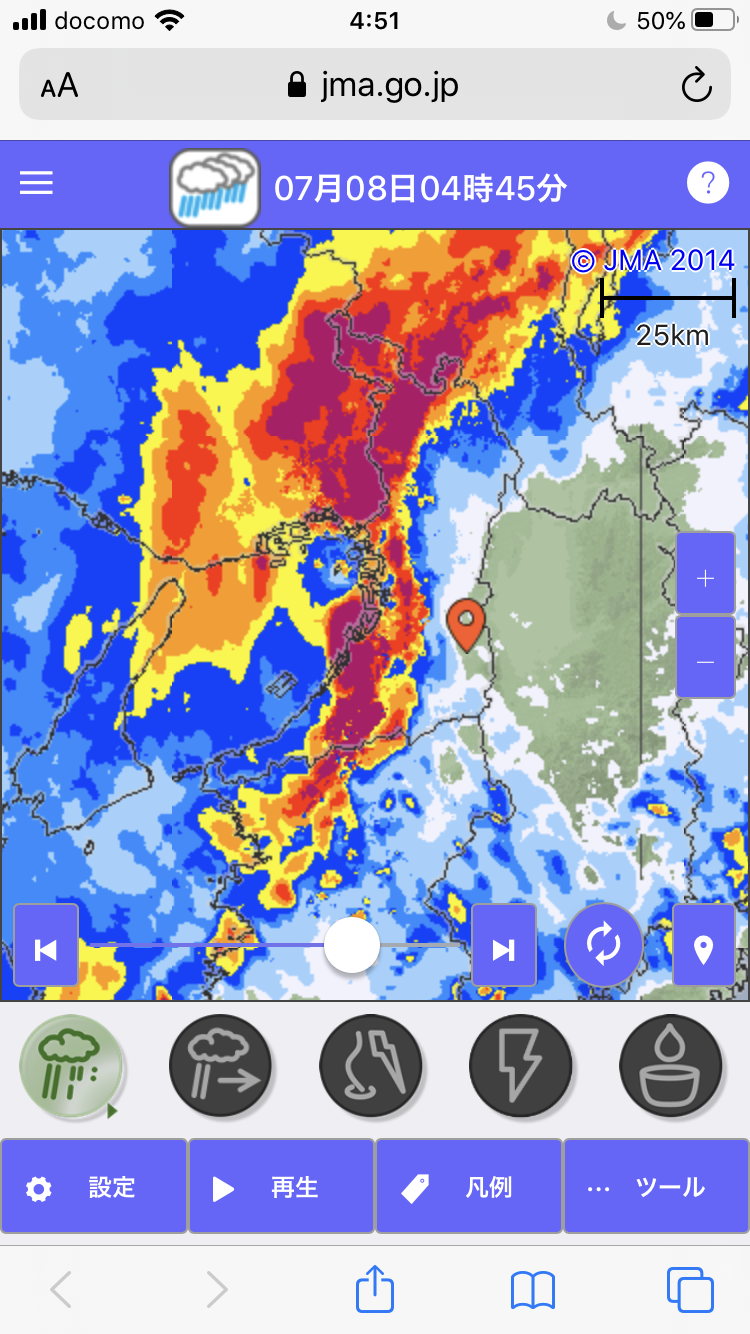Switch to the tornado layer
750x1334 pixels.
(370, 1066)
